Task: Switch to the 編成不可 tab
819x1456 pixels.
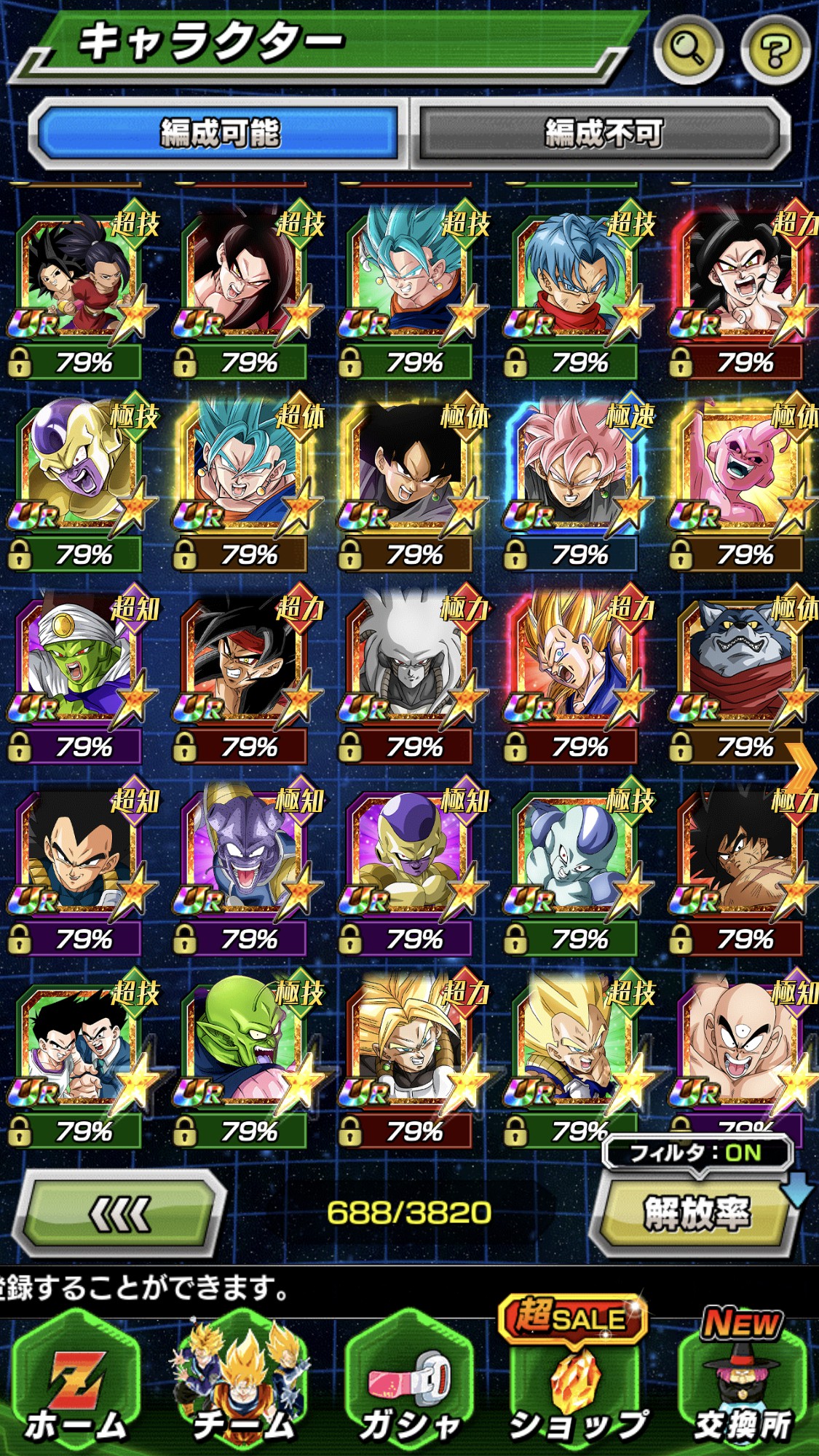Action: pos(602,133)
